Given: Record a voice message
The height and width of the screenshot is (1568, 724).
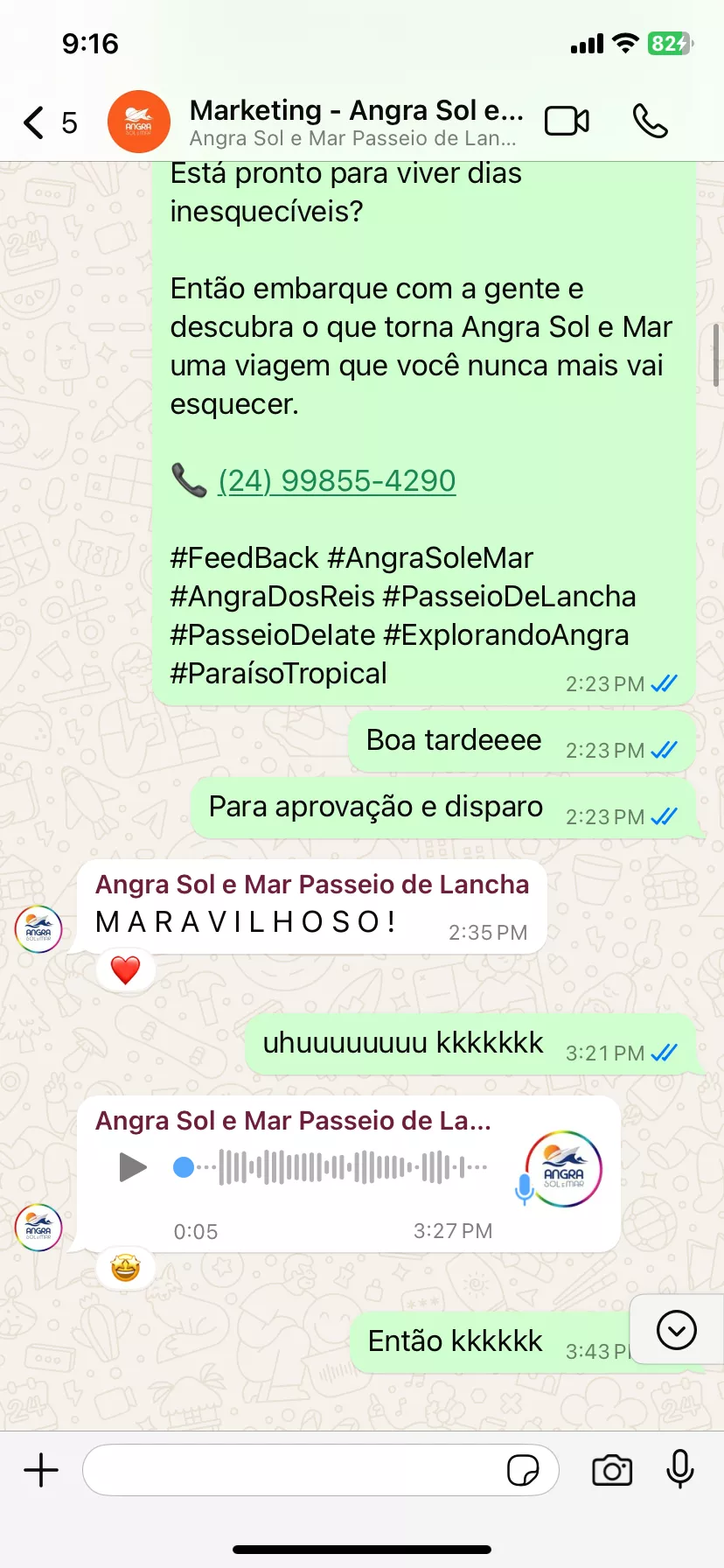Looking at the screenshot, I should pyautogui.click(x=680, y=1469).
